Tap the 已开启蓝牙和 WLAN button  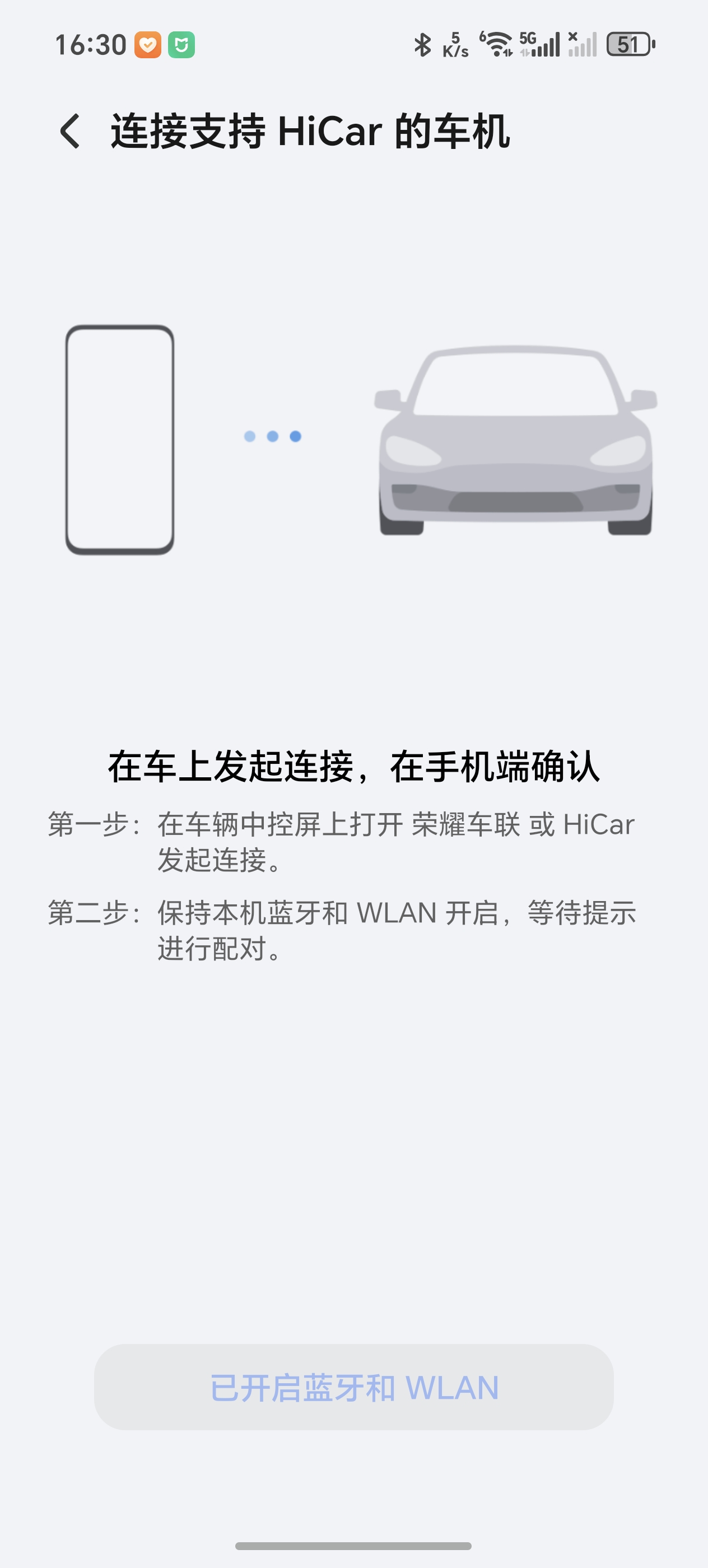[353, 1387]
